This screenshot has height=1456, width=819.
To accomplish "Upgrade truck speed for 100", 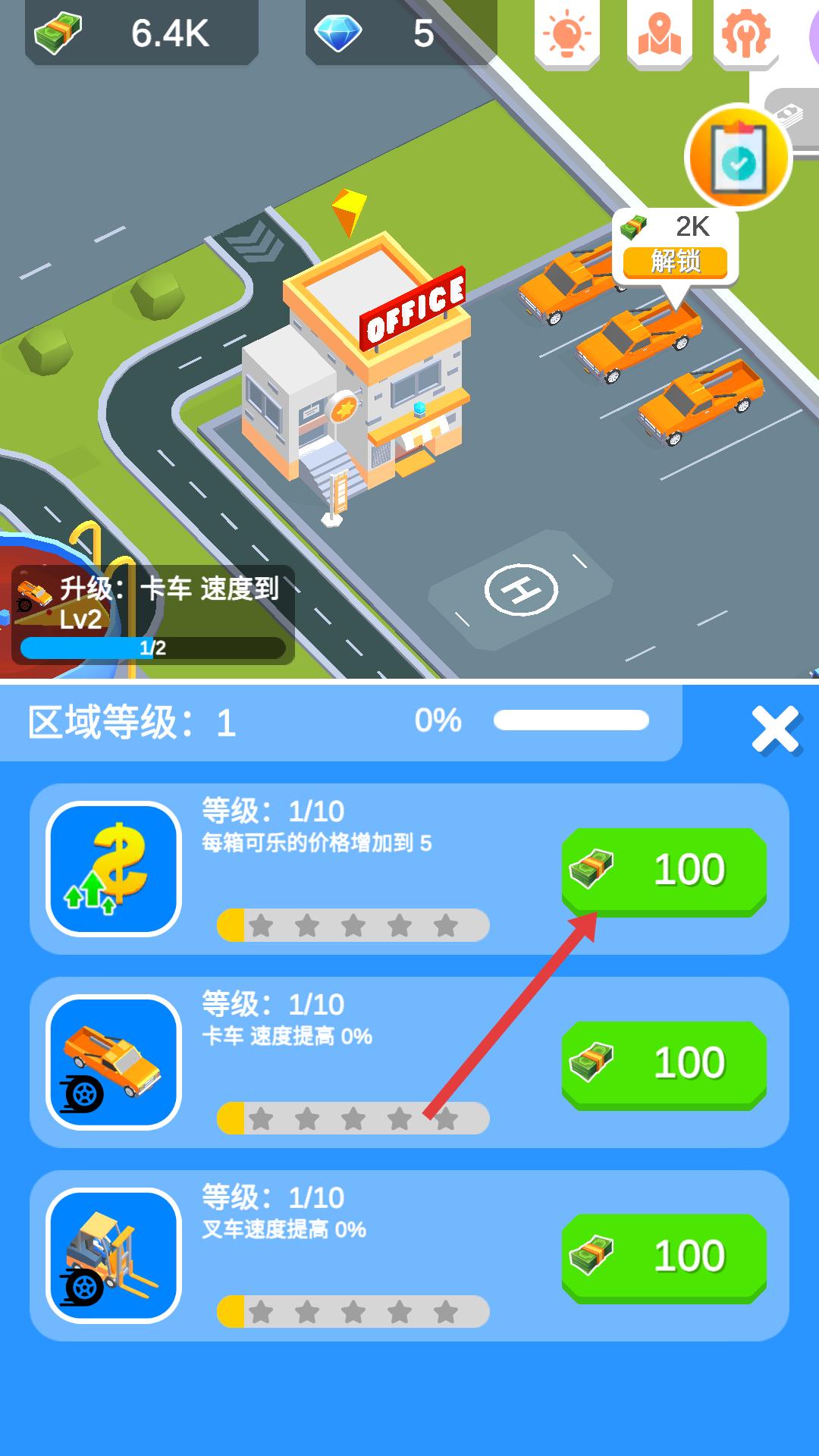I will point(664,1063).
